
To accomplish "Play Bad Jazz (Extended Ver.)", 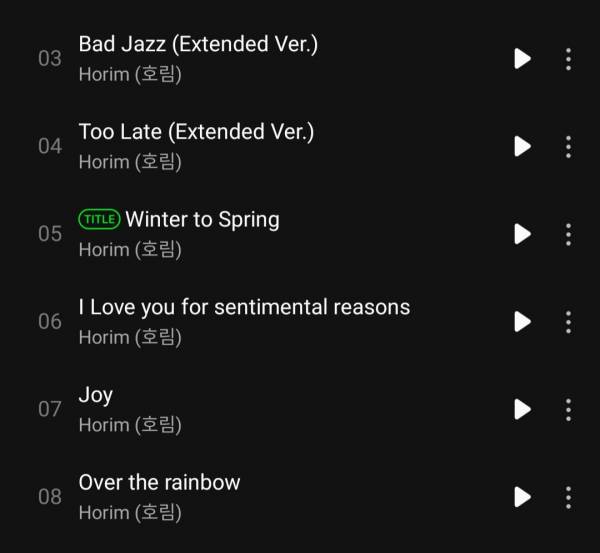I will tap(522, 58).
